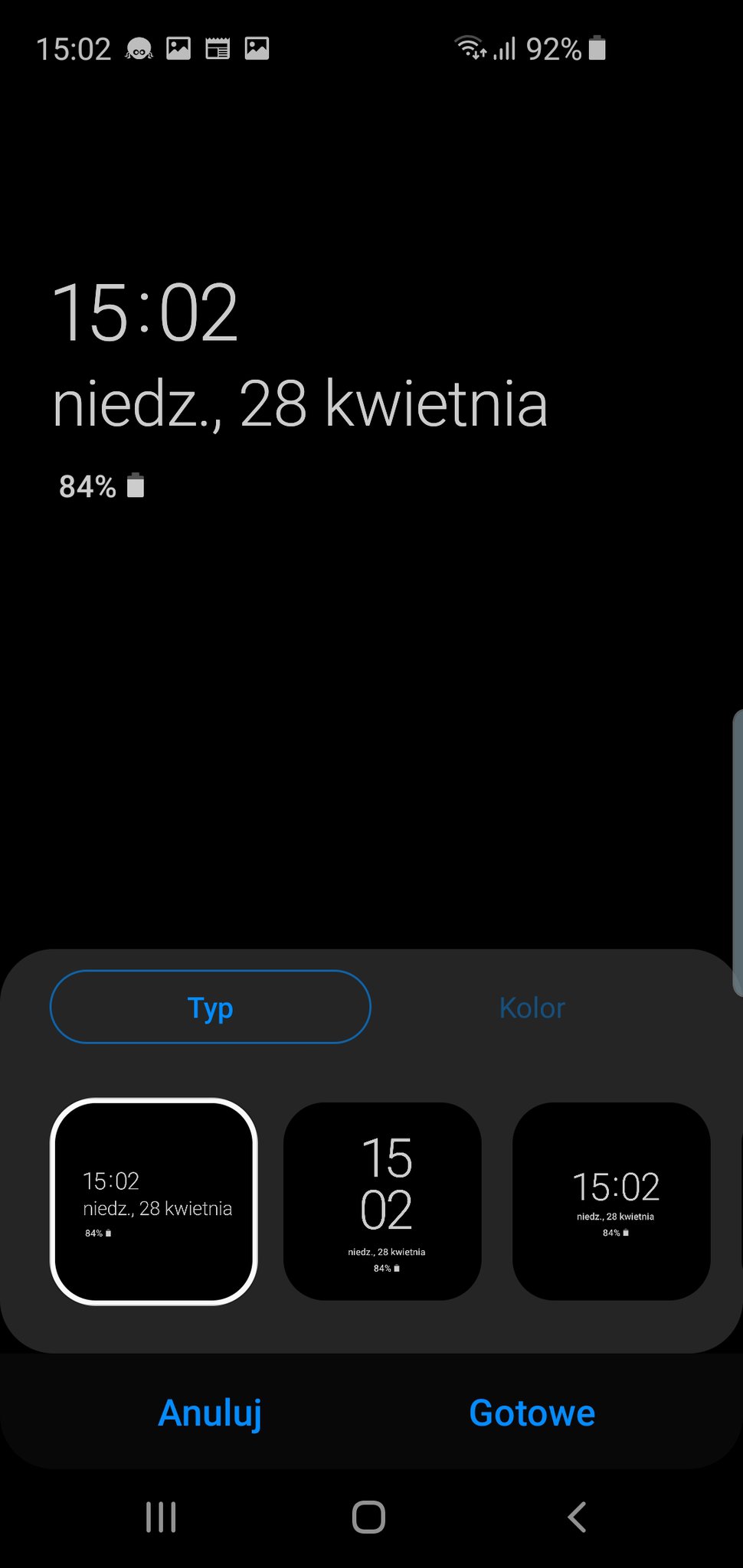The image size is (743, 1568).
Task: Pick the centered 15:02 clock style
Action: [611, 1201]
